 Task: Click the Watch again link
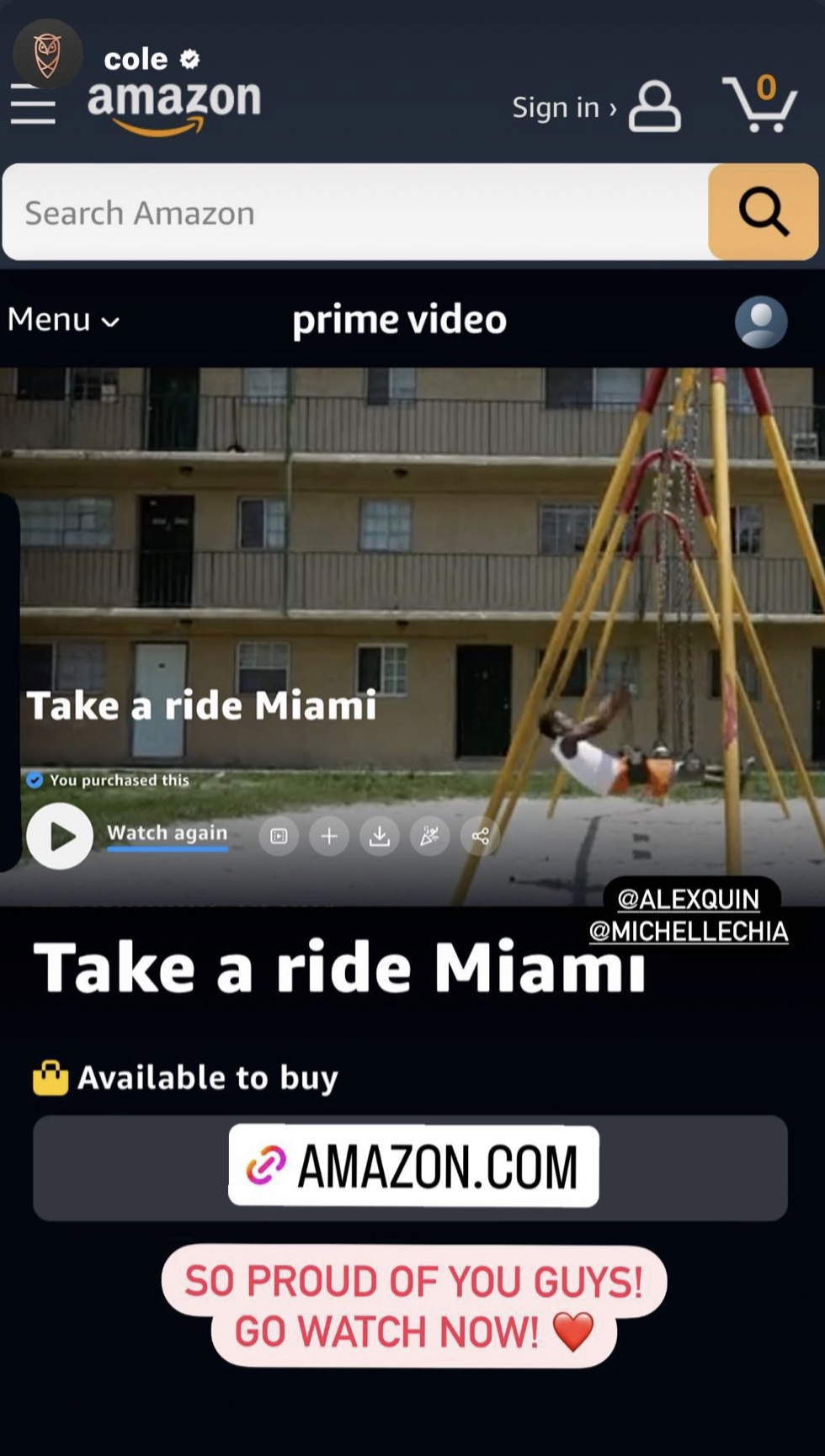click(x=167, y=833)
